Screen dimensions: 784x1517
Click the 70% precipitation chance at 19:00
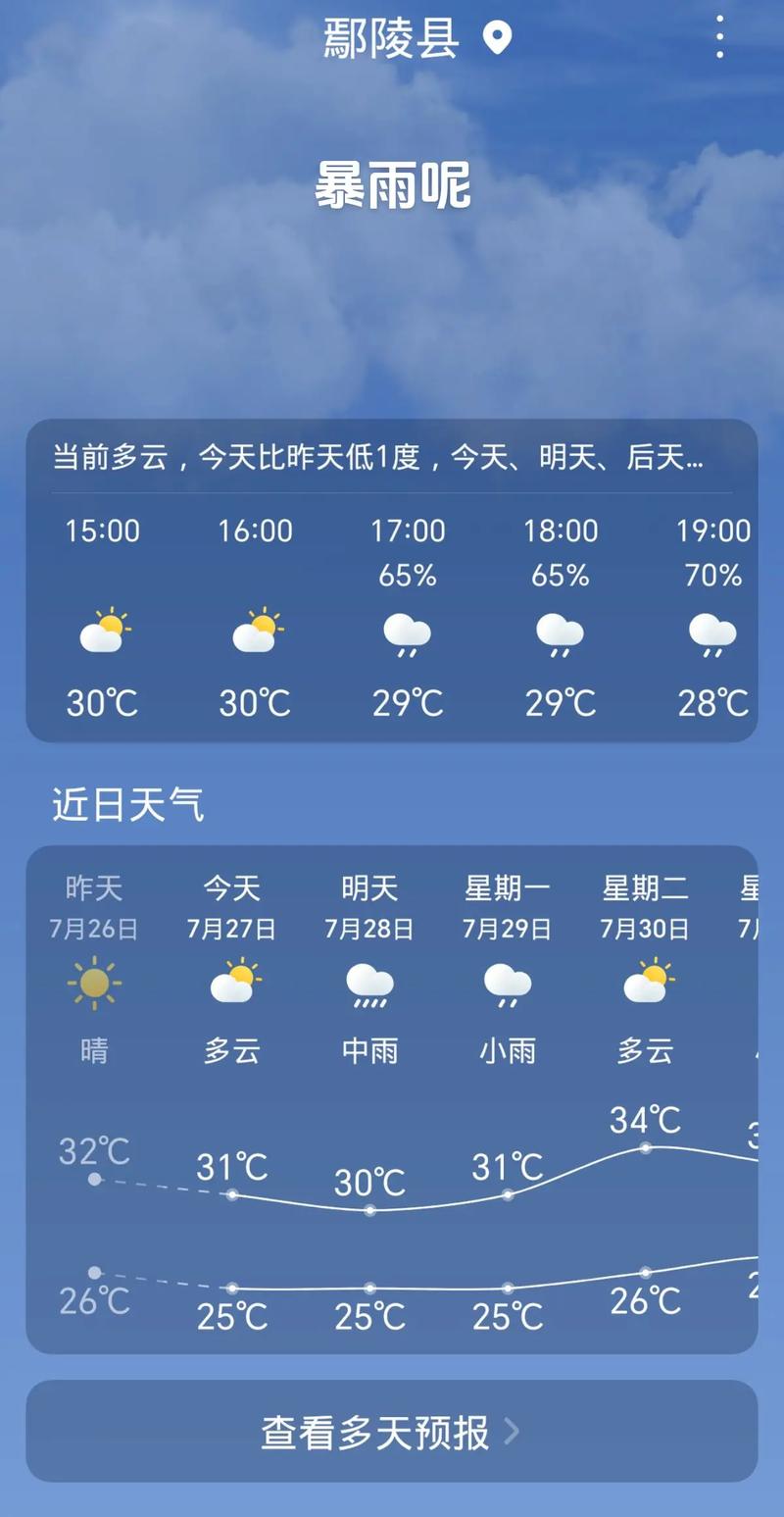click(711, 577)
